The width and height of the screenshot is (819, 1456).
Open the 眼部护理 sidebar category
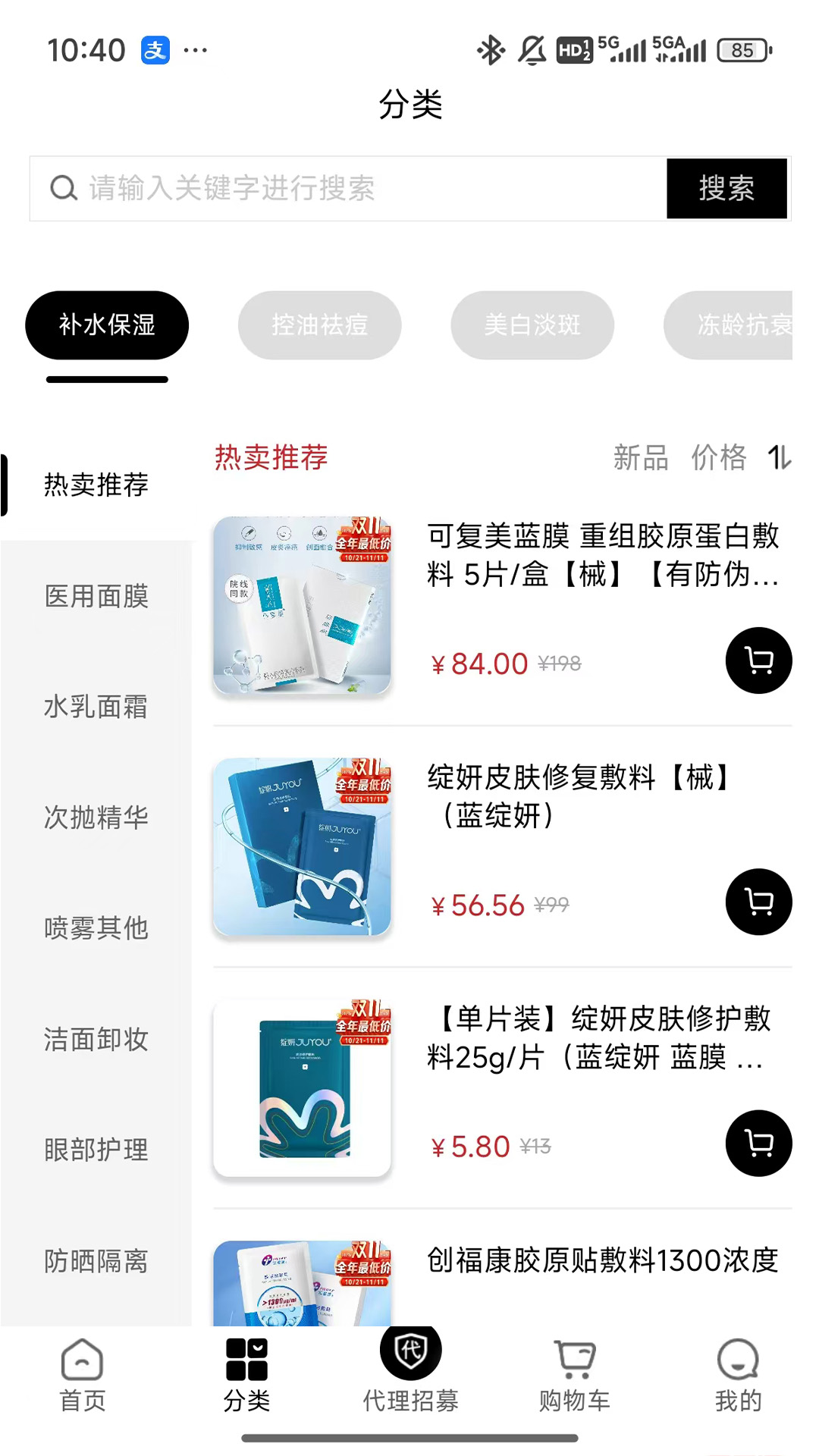(96, 1150)
